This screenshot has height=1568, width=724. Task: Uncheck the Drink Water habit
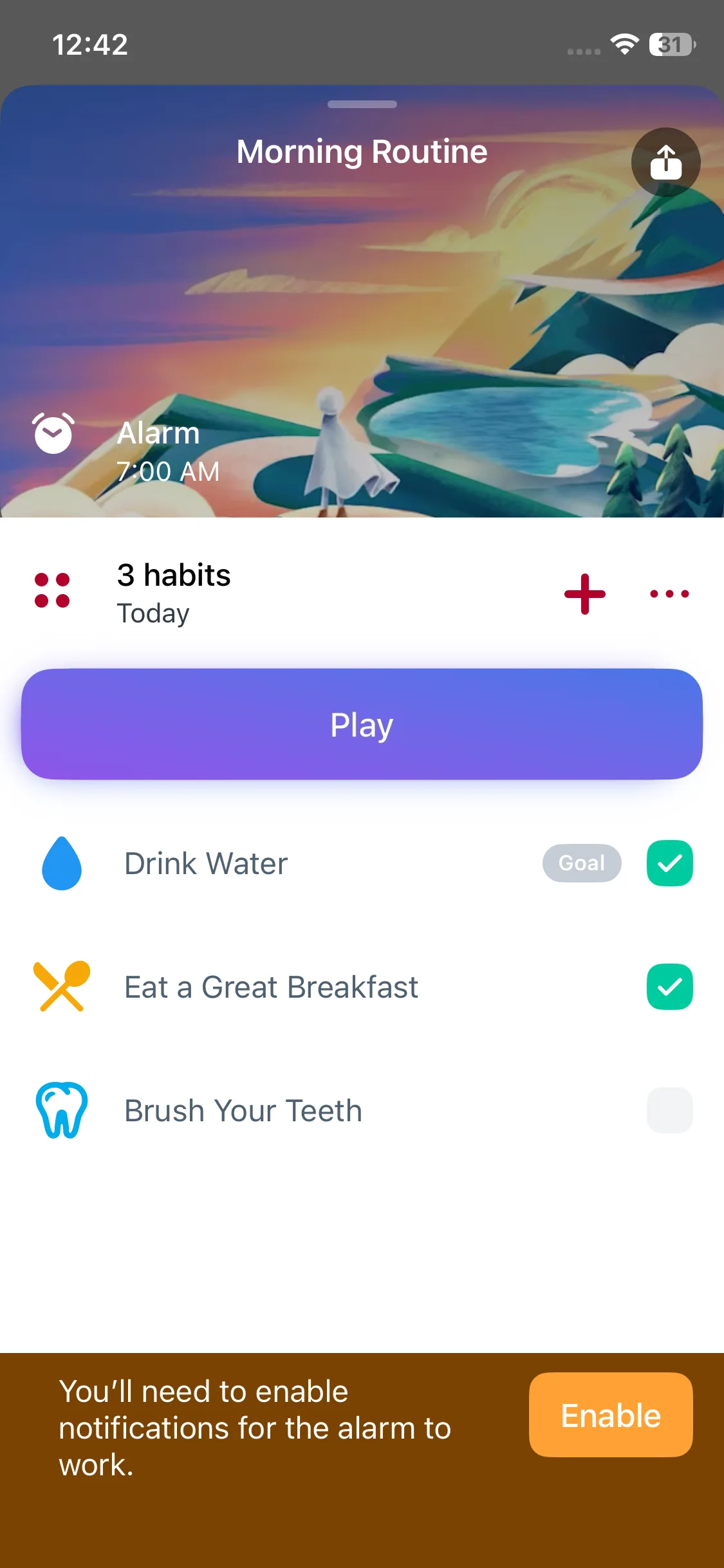click(669, 863)
